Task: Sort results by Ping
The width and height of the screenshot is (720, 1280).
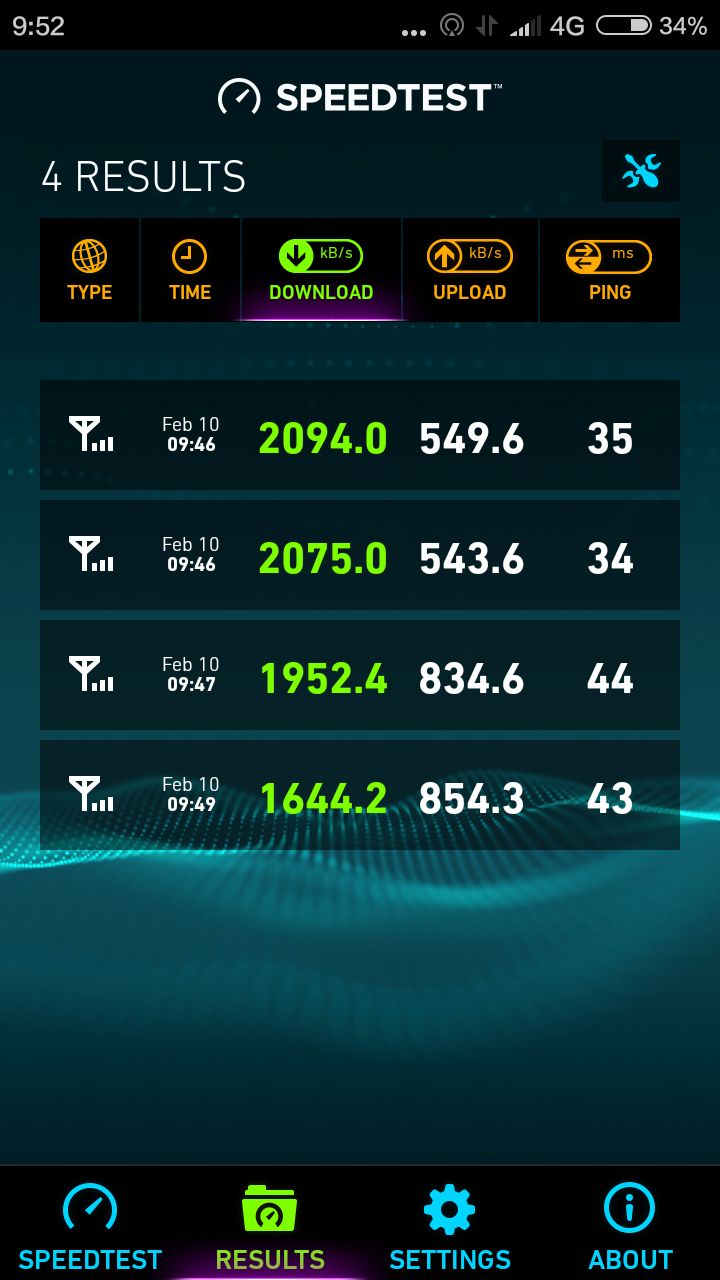Action: click(610, 270)
